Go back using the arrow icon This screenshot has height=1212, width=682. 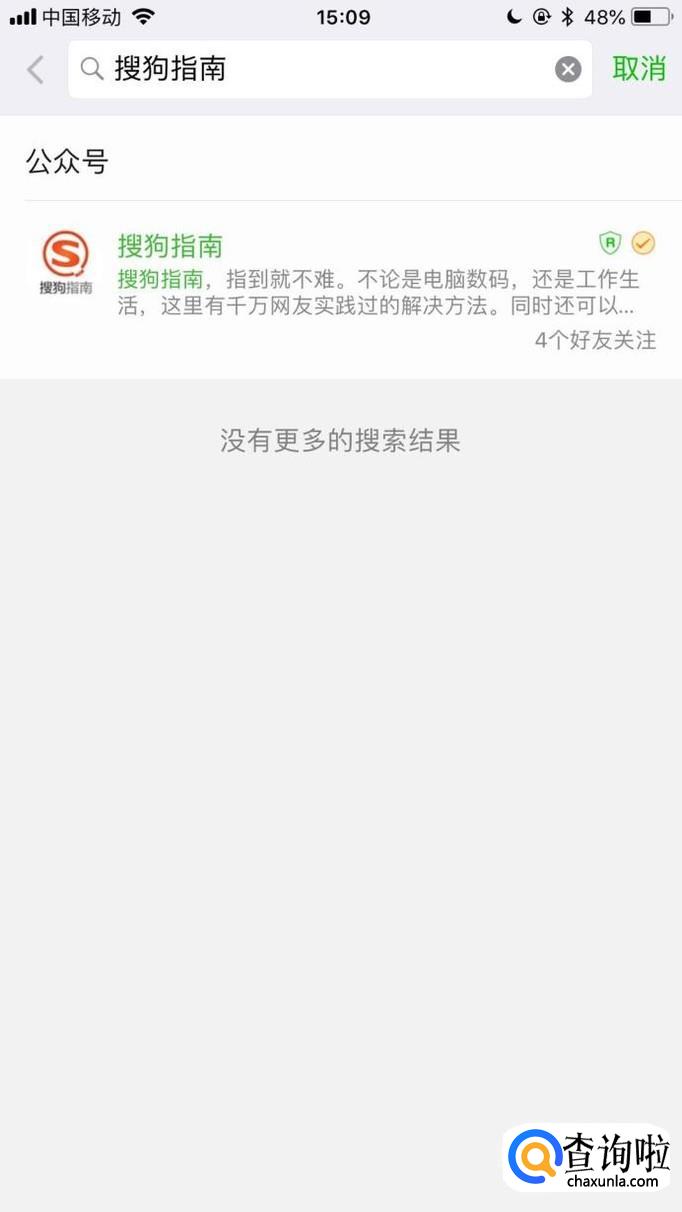(x=36, y=70)
